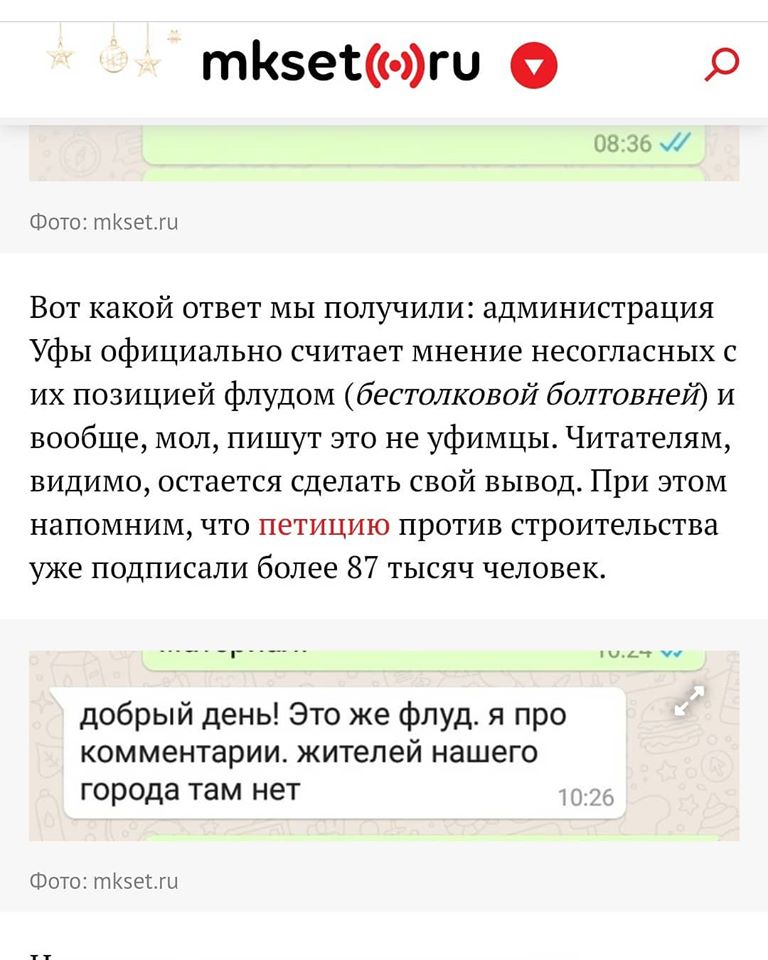The image size is (768, 960).
Task: Expand the chat screenshot to fullscreen
Action: 689,701
